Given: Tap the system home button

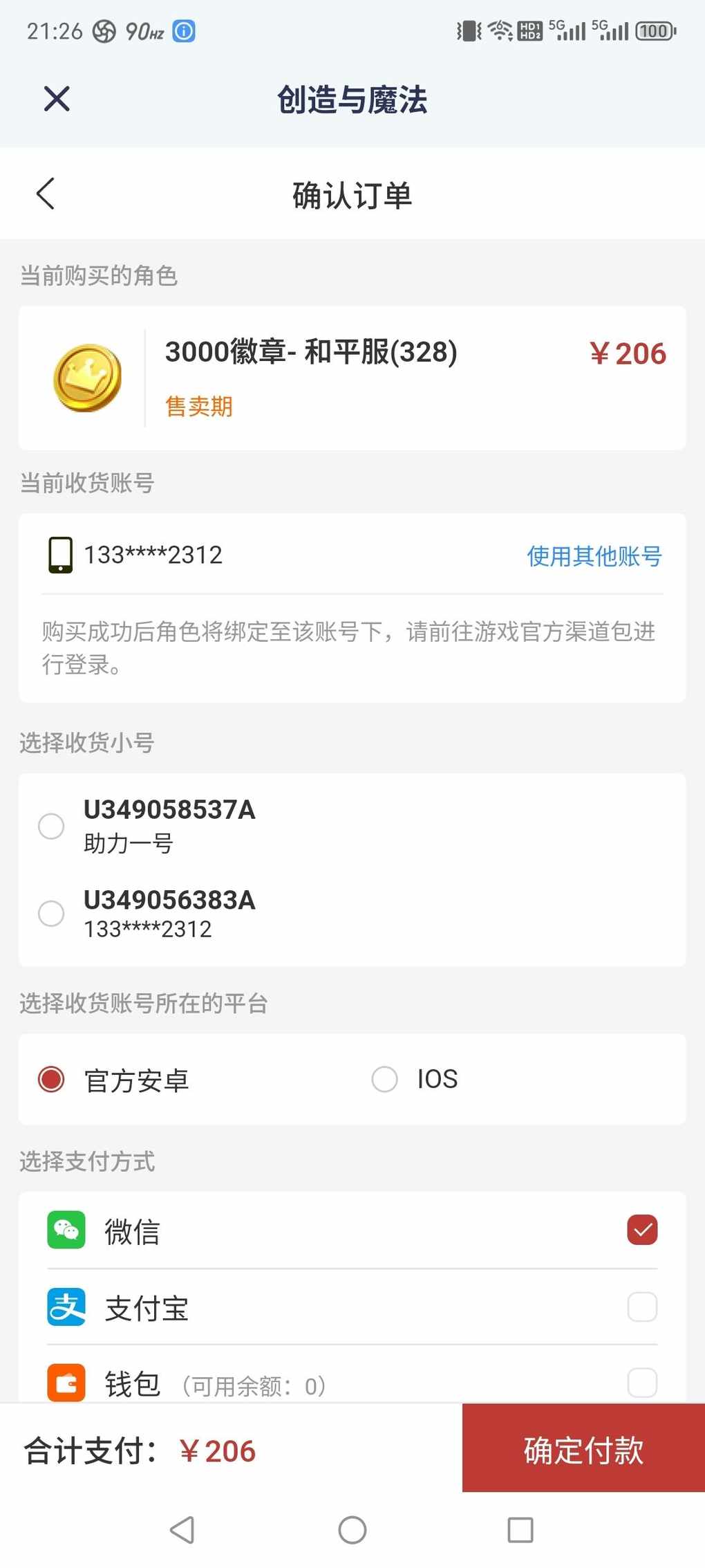Looking at the screenshot, I should [352, 1530].
